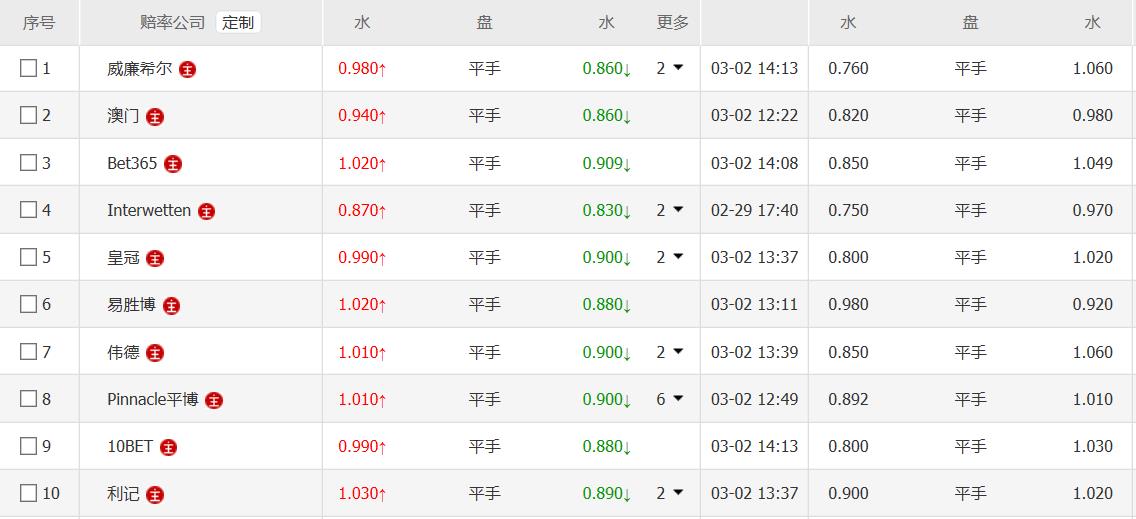
Task: Check the 伟德 row checkbox
Action: coord(29,352)
